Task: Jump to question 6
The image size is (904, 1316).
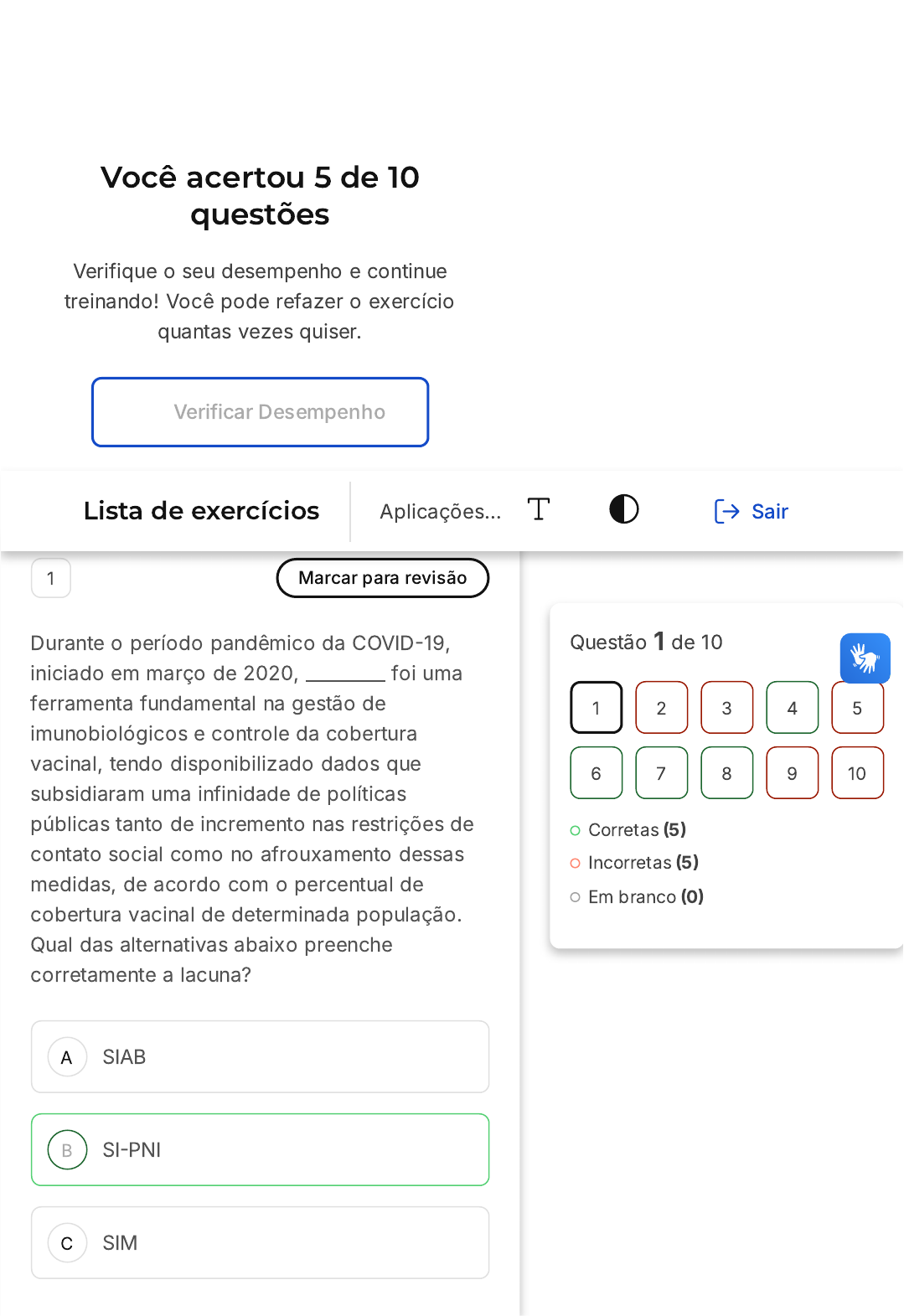Action: pyautogui.click(x=596, y=773)
